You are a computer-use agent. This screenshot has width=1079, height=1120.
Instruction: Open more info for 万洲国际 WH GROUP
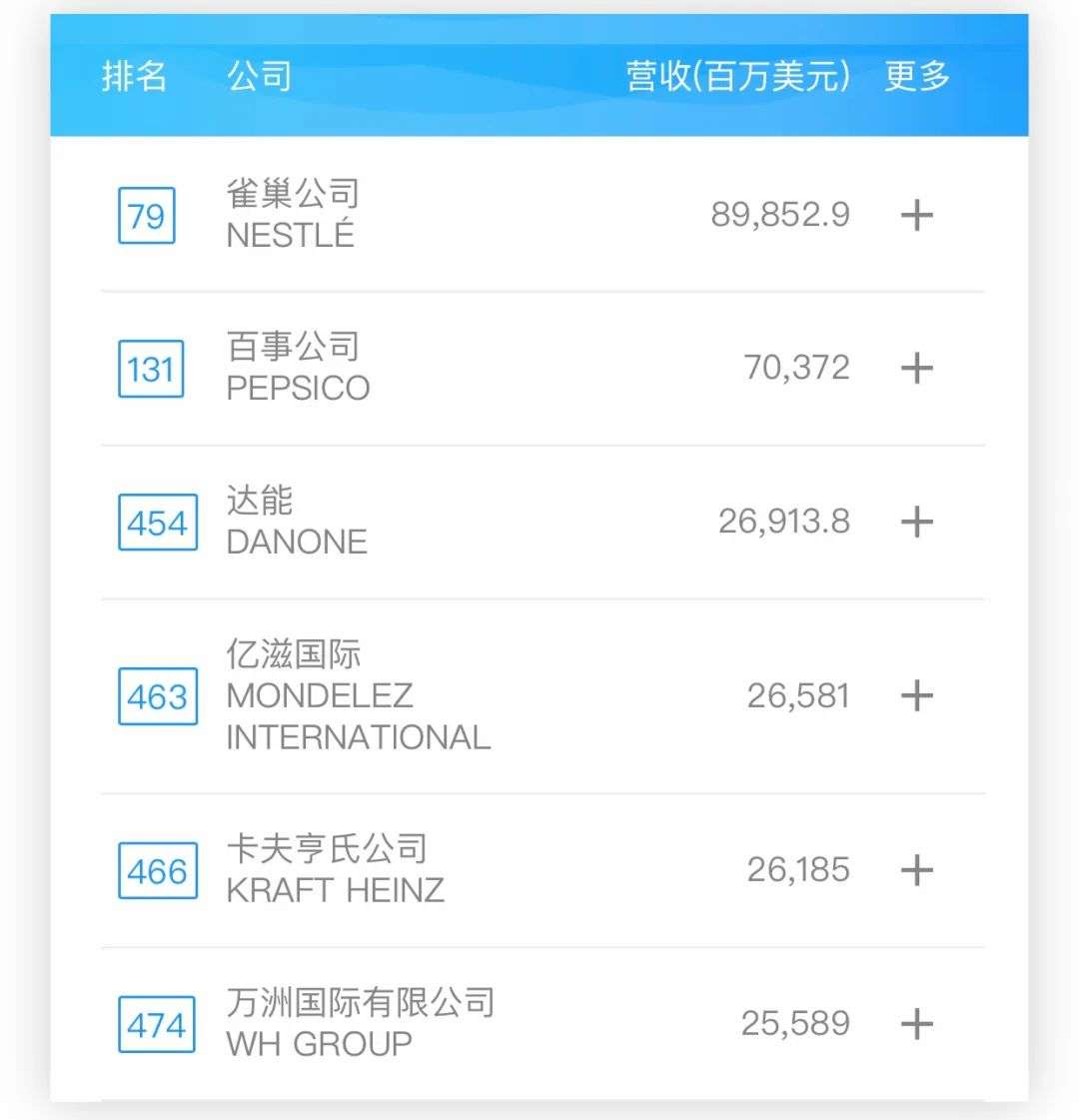click(x=916, y=1024)
